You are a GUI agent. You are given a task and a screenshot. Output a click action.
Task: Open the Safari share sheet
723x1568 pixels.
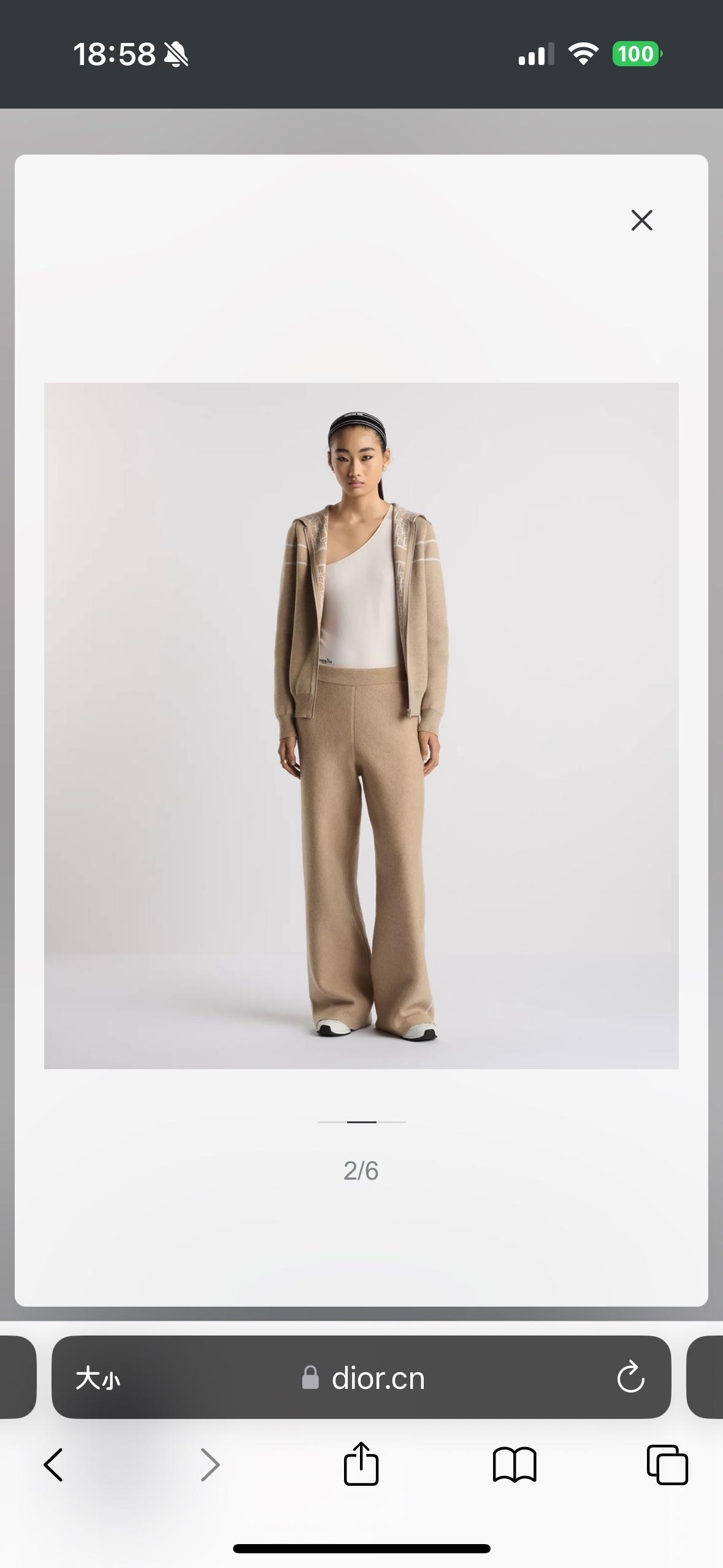click(x=361, y=1464)
